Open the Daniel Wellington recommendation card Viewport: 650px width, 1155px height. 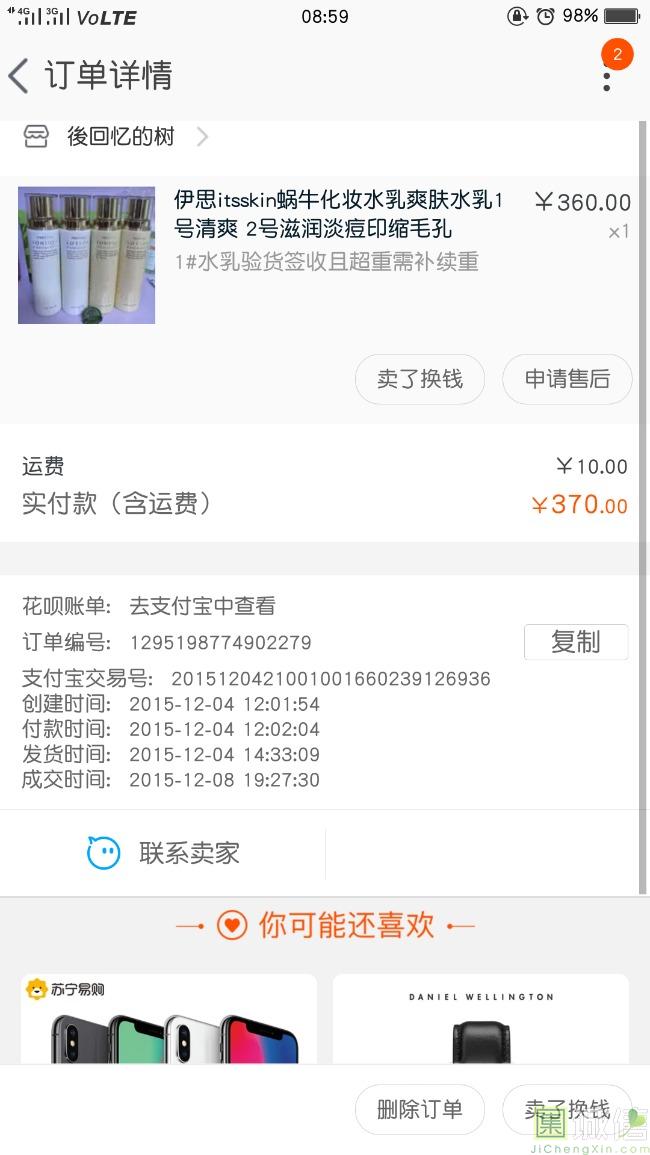point(480,1018)
